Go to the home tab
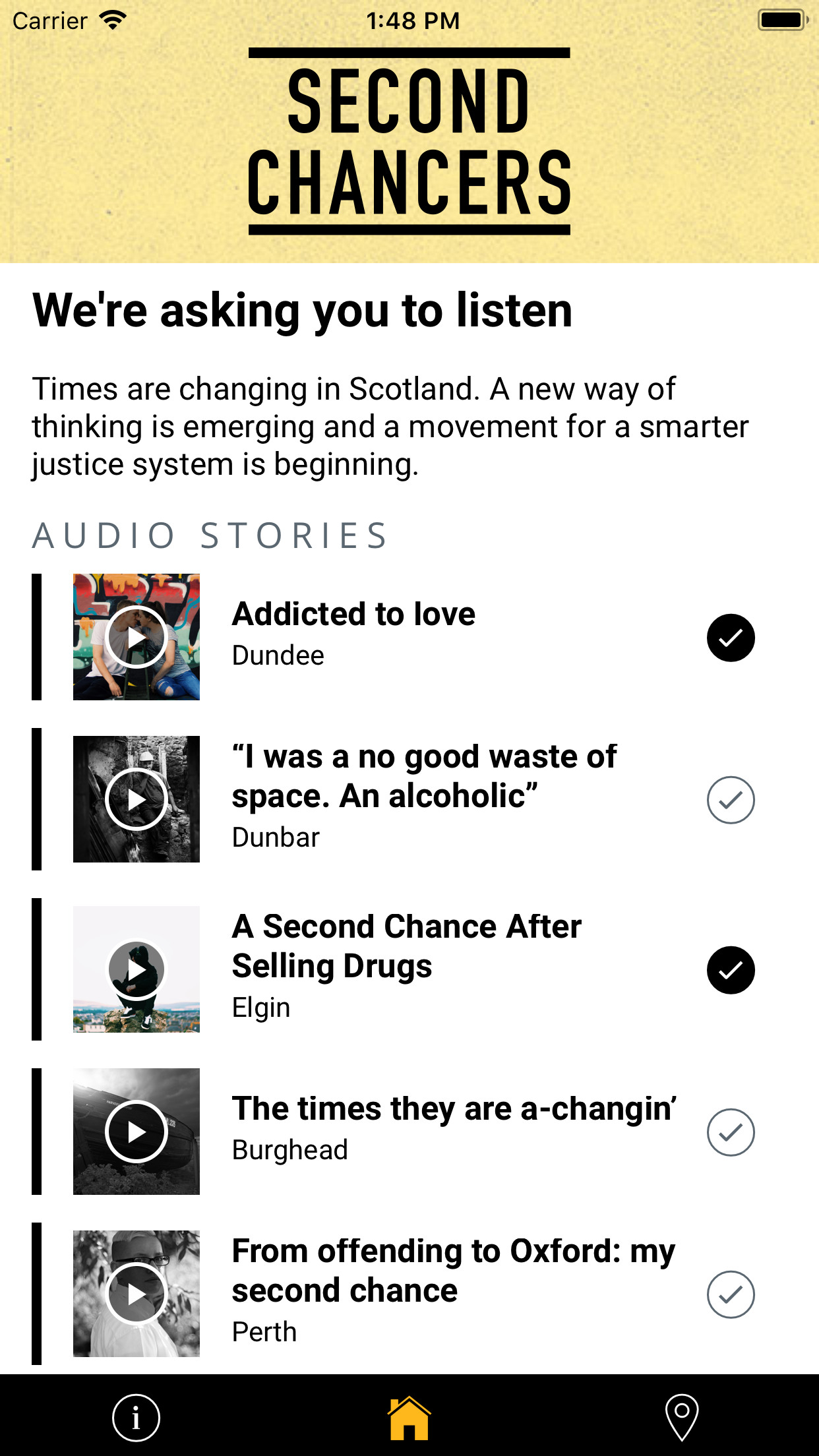Screen dimensions: 819x1456 409,1418
